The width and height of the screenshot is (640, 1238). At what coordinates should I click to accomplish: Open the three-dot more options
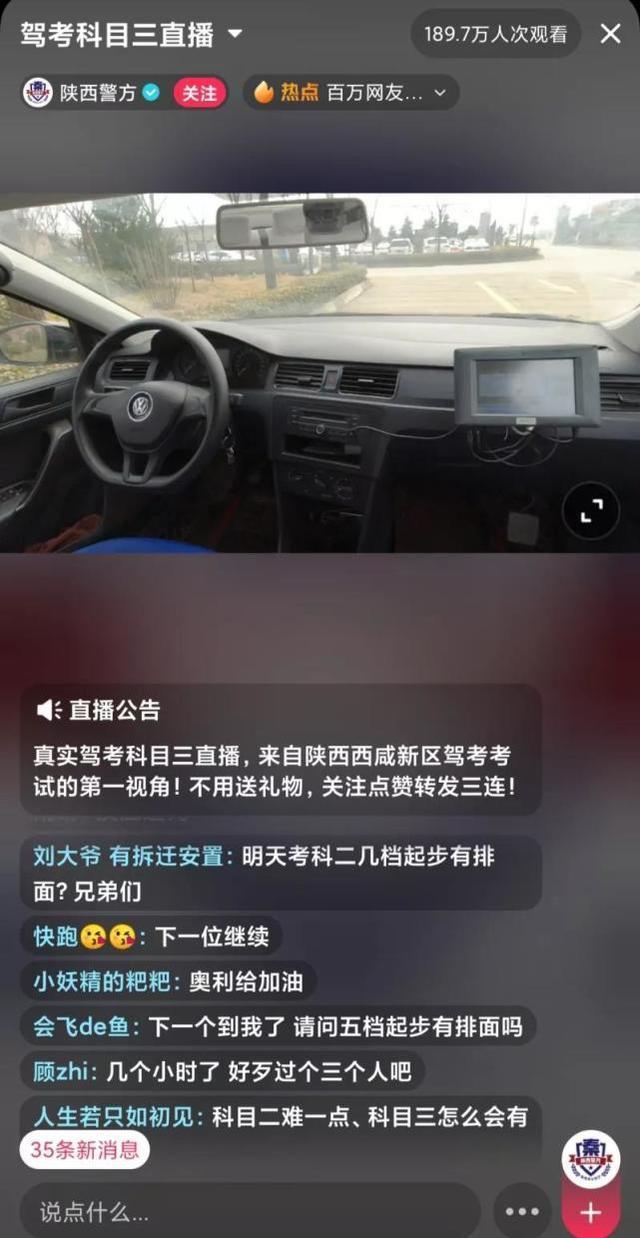pyautogui.click(x=522, y=1212)
